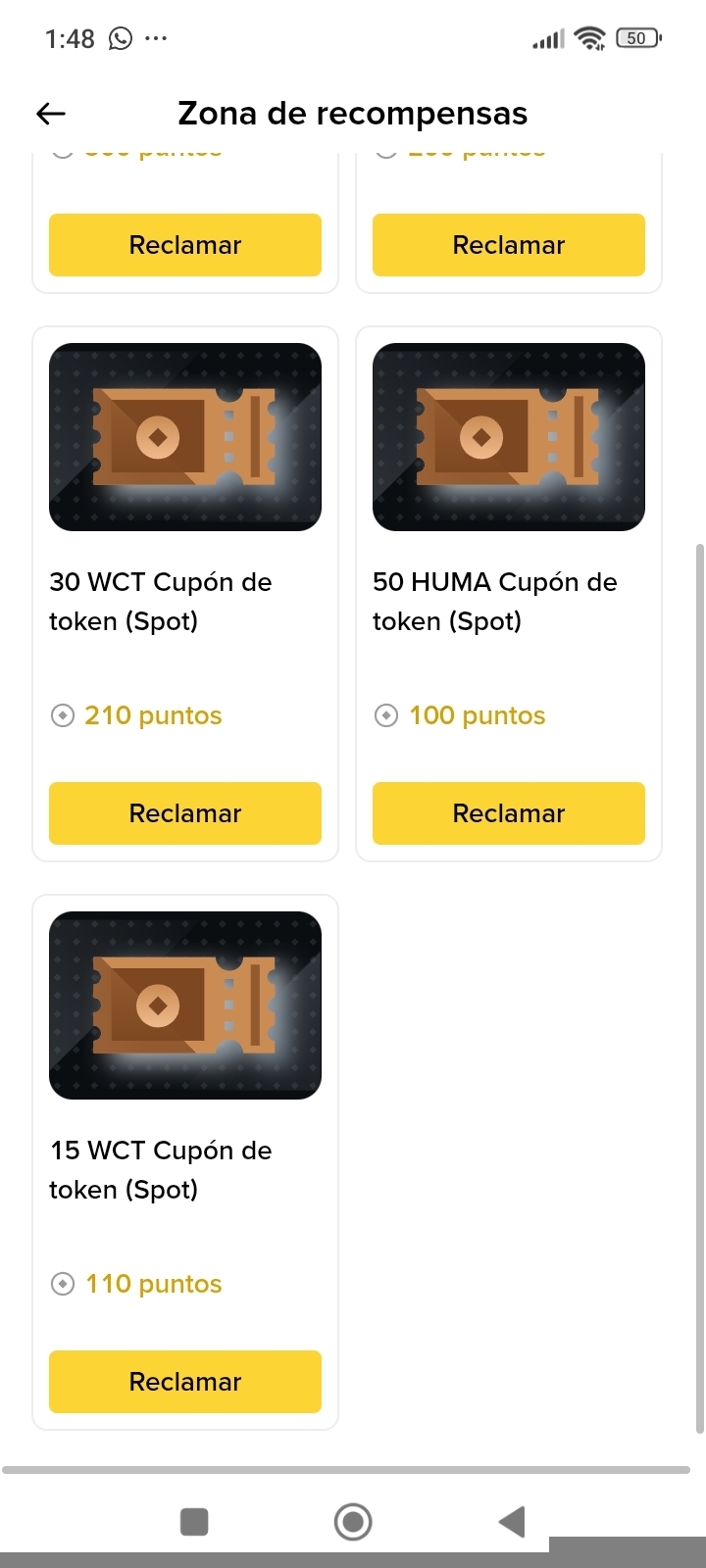Open the 15 WCT coupon card image

pyautogui.click(x=185, y=1005)
